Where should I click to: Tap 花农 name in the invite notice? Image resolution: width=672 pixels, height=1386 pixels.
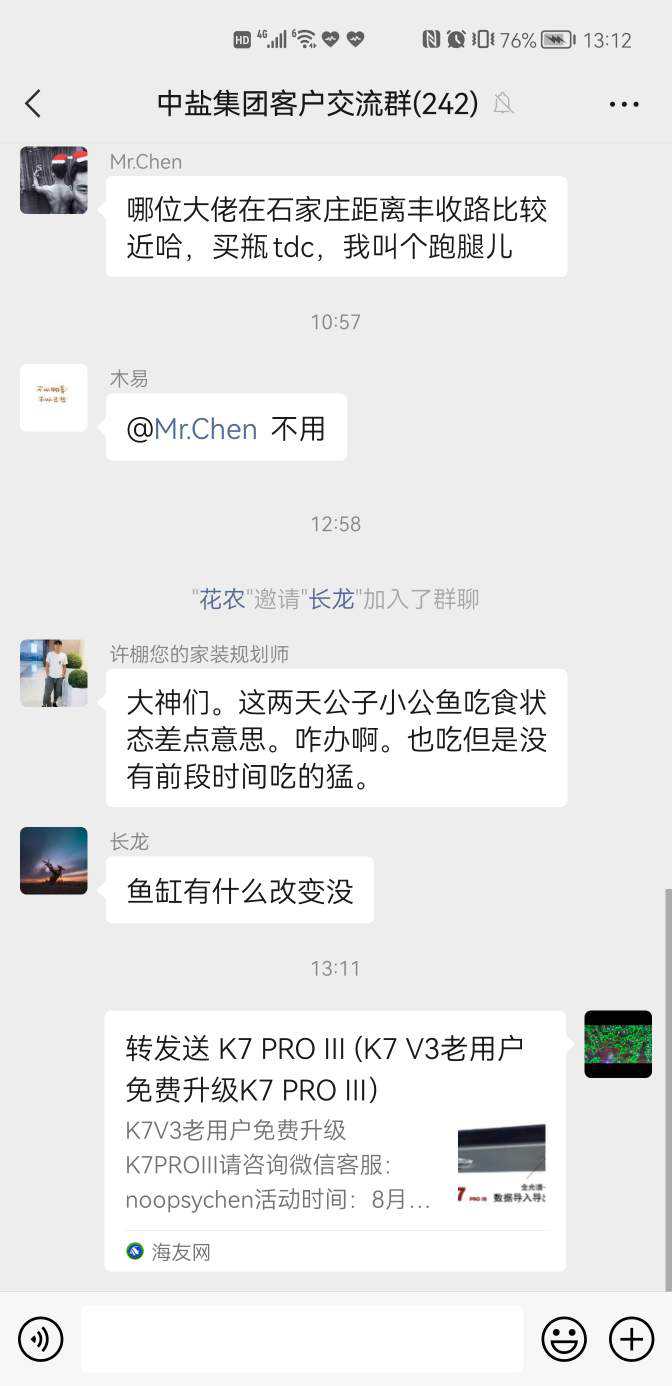coord(222,599)
